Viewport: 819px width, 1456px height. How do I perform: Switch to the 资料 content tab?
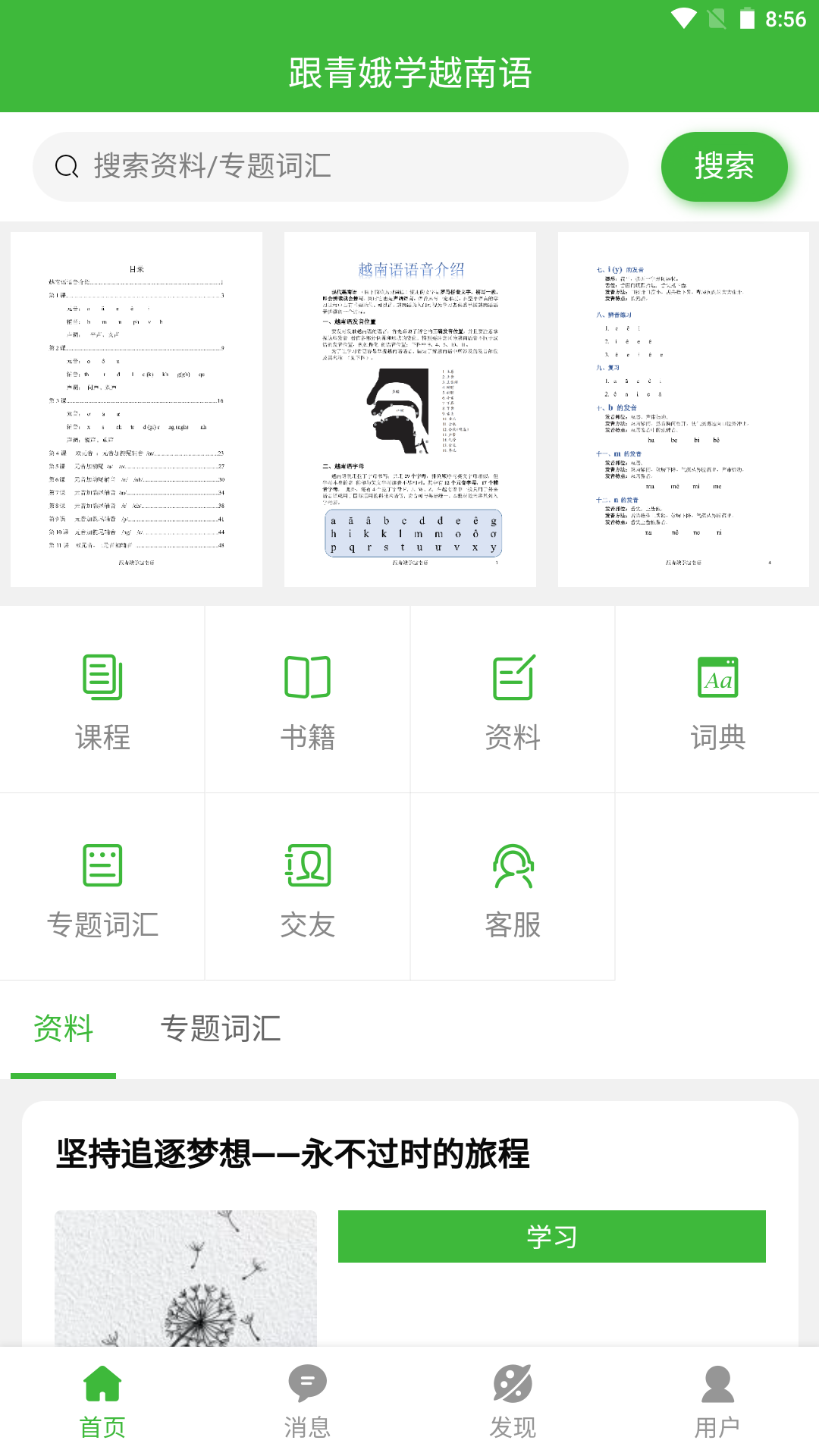pos(63,1029)
